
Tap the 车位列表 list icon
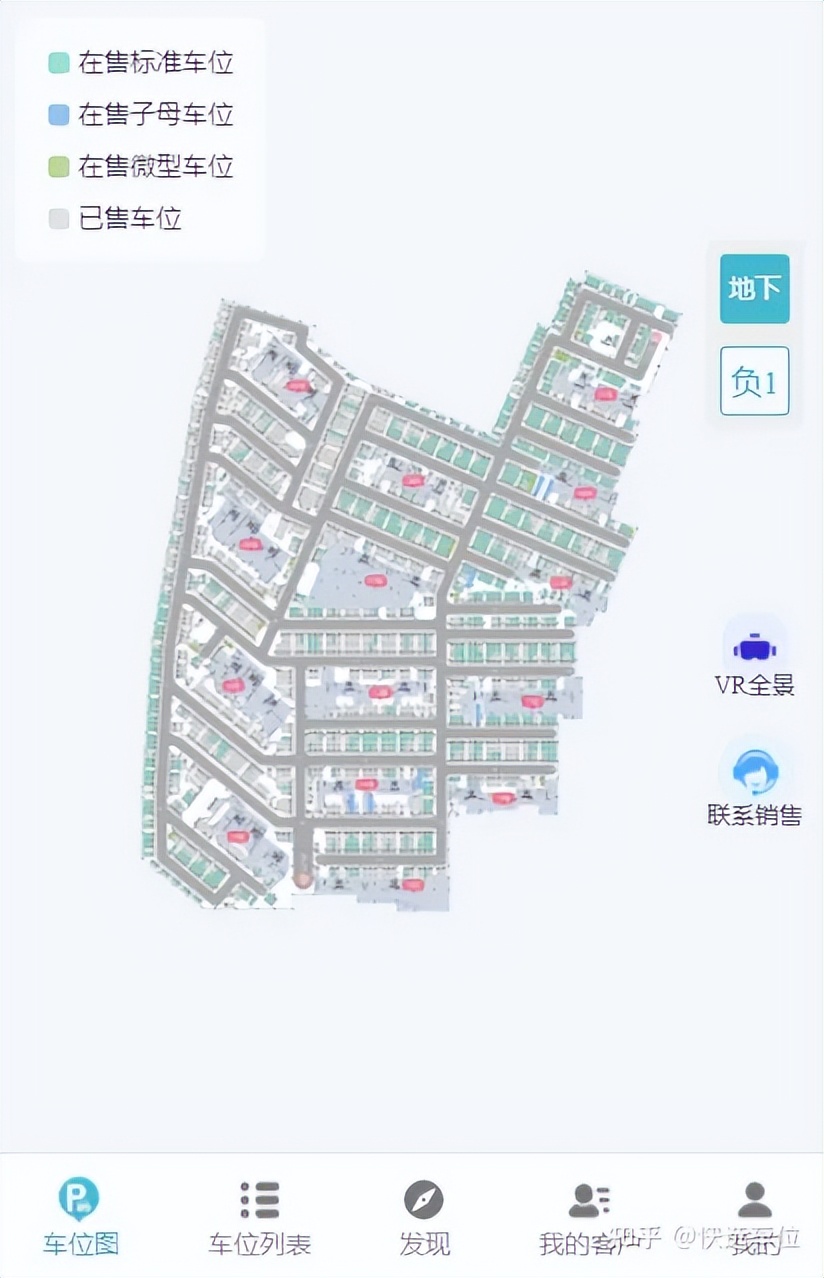[x=258, y=1199]
